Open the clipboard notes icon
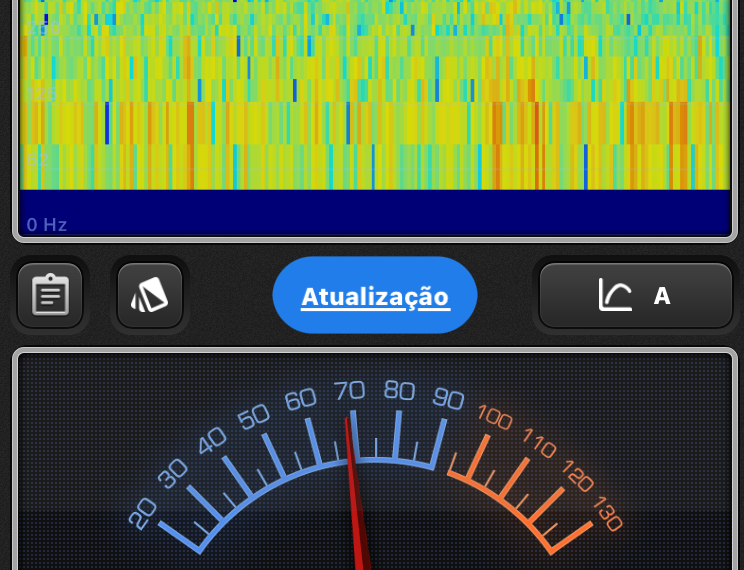The image size is (744, 570). click(50, 295)
